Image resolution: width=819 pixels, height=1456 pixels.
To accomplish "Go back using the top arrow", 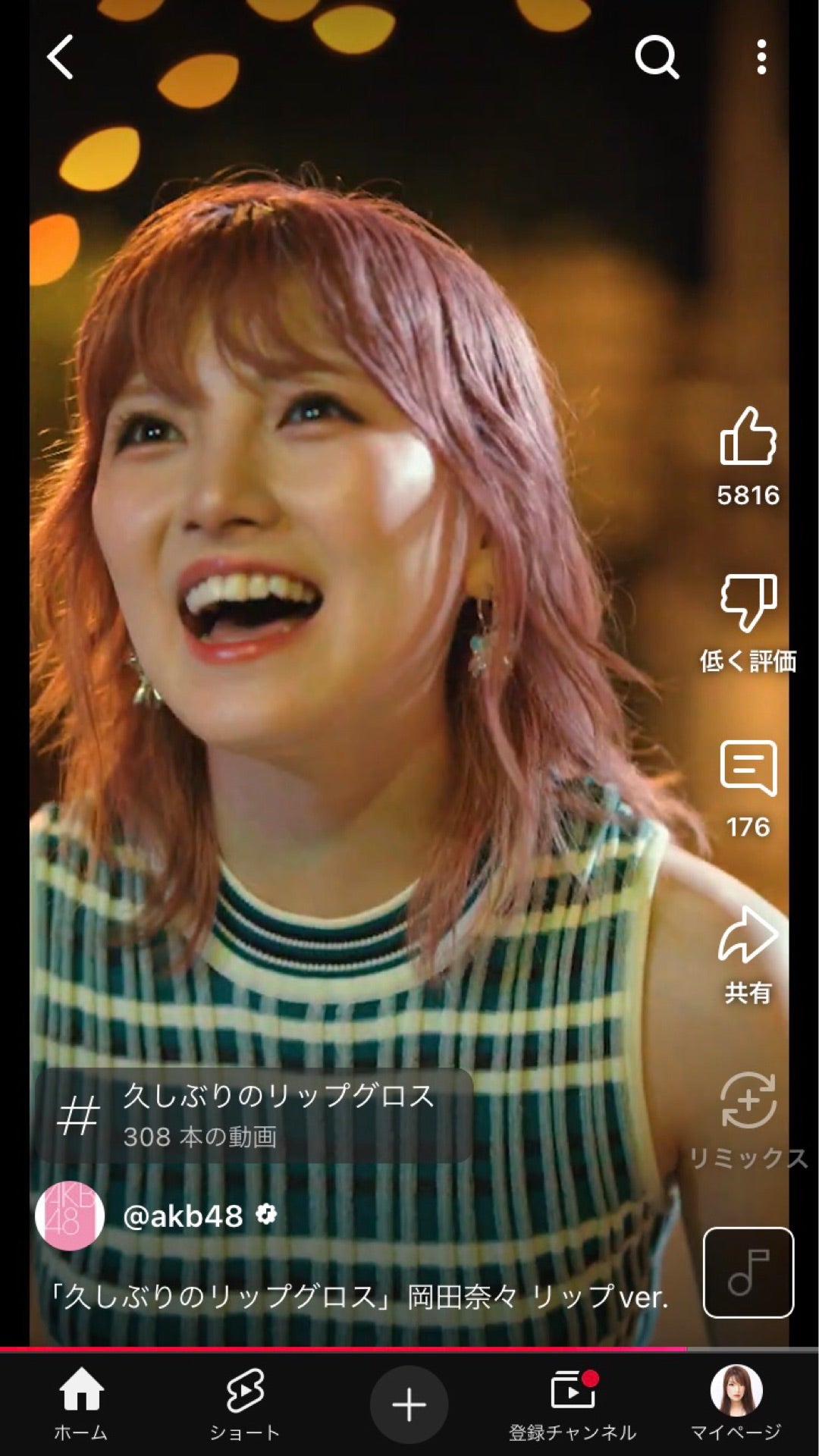I will (61, 57).
